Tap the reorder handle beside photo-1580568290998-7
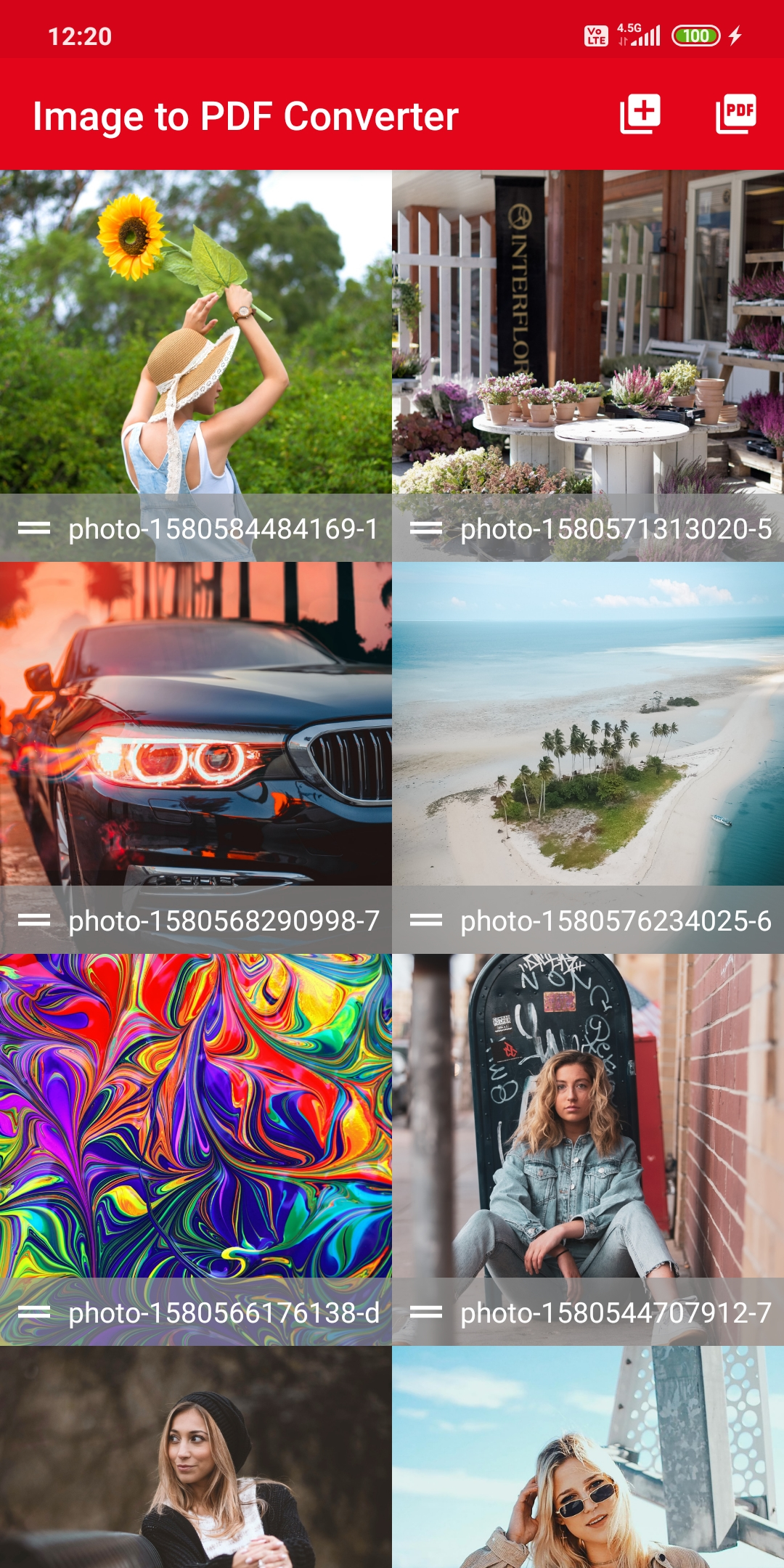 [34, 920]
